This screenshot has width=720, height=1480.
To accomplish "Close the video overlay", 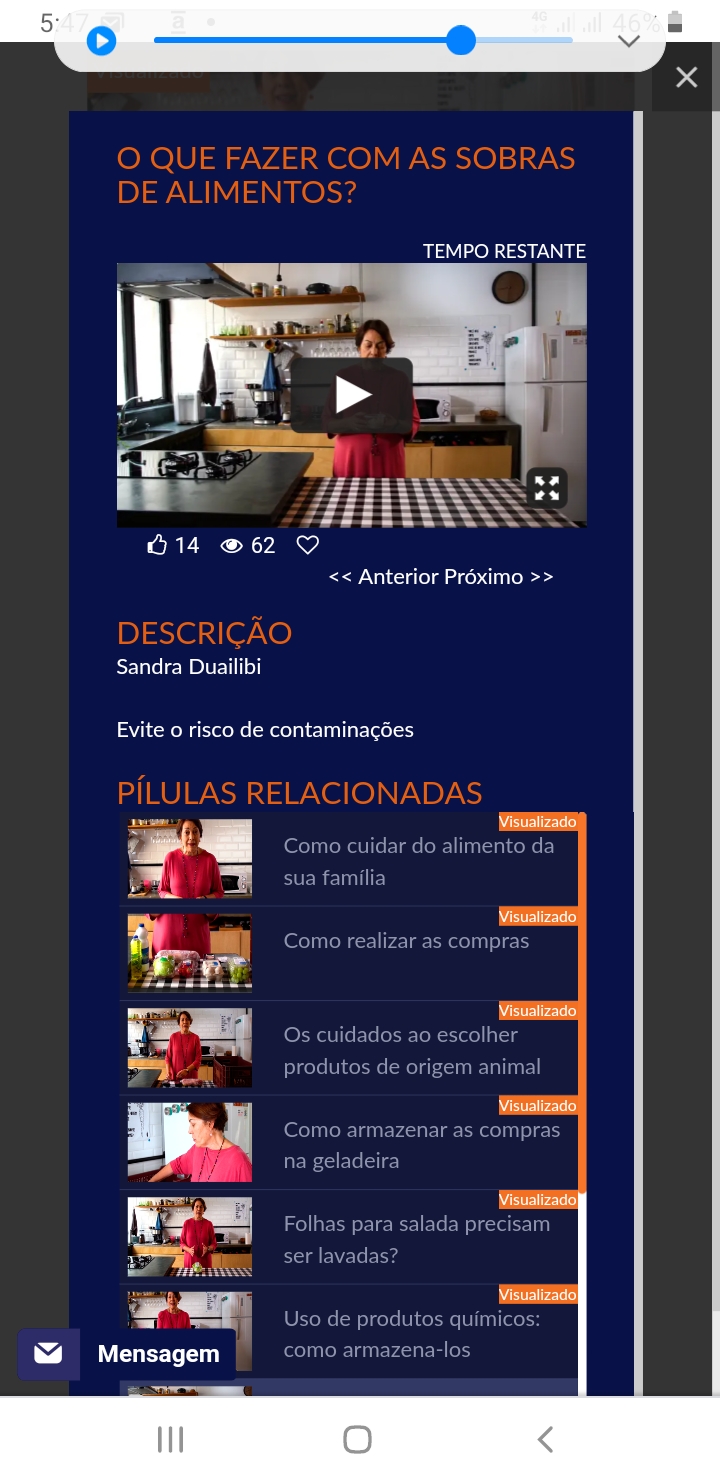I will point(686,77).
